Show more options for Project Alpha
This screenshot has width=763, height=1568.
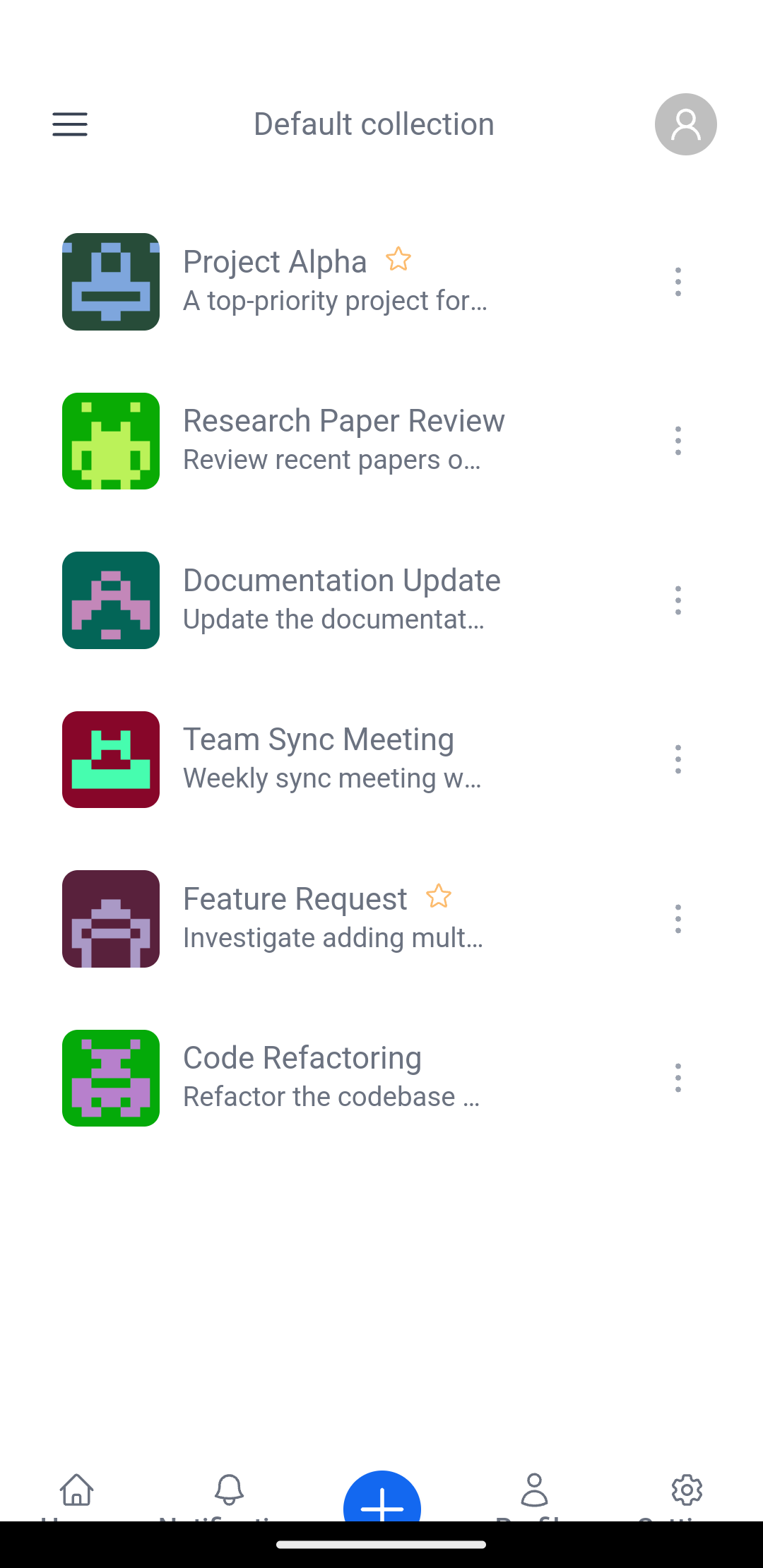[678, 282]
